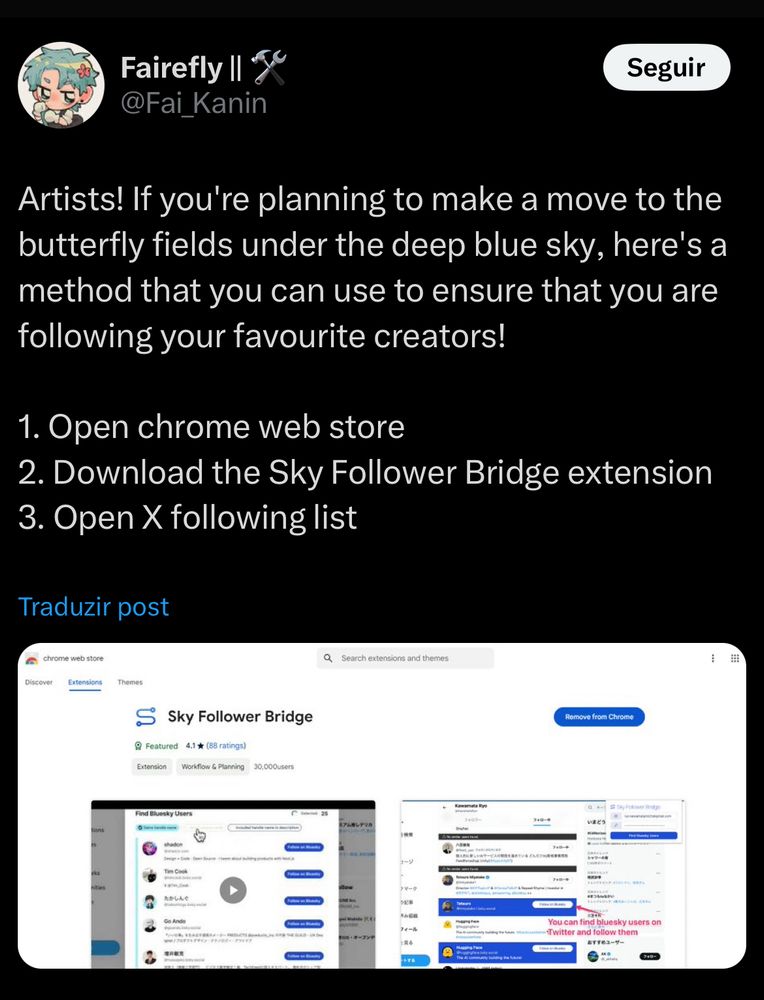
Task: Check Included handle name in description
Action: pos(266,827)
